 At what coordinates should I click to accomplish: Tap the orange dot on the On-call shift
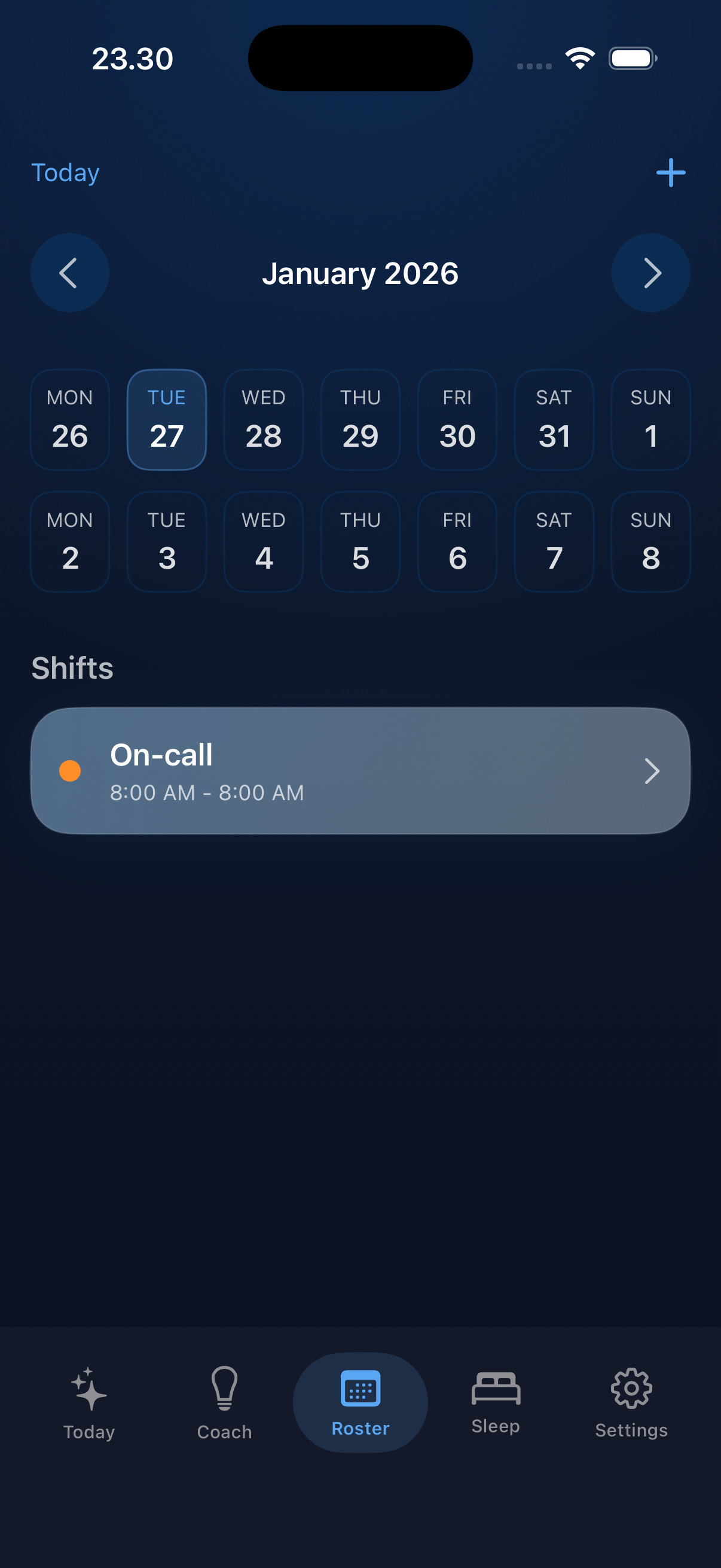69,771
